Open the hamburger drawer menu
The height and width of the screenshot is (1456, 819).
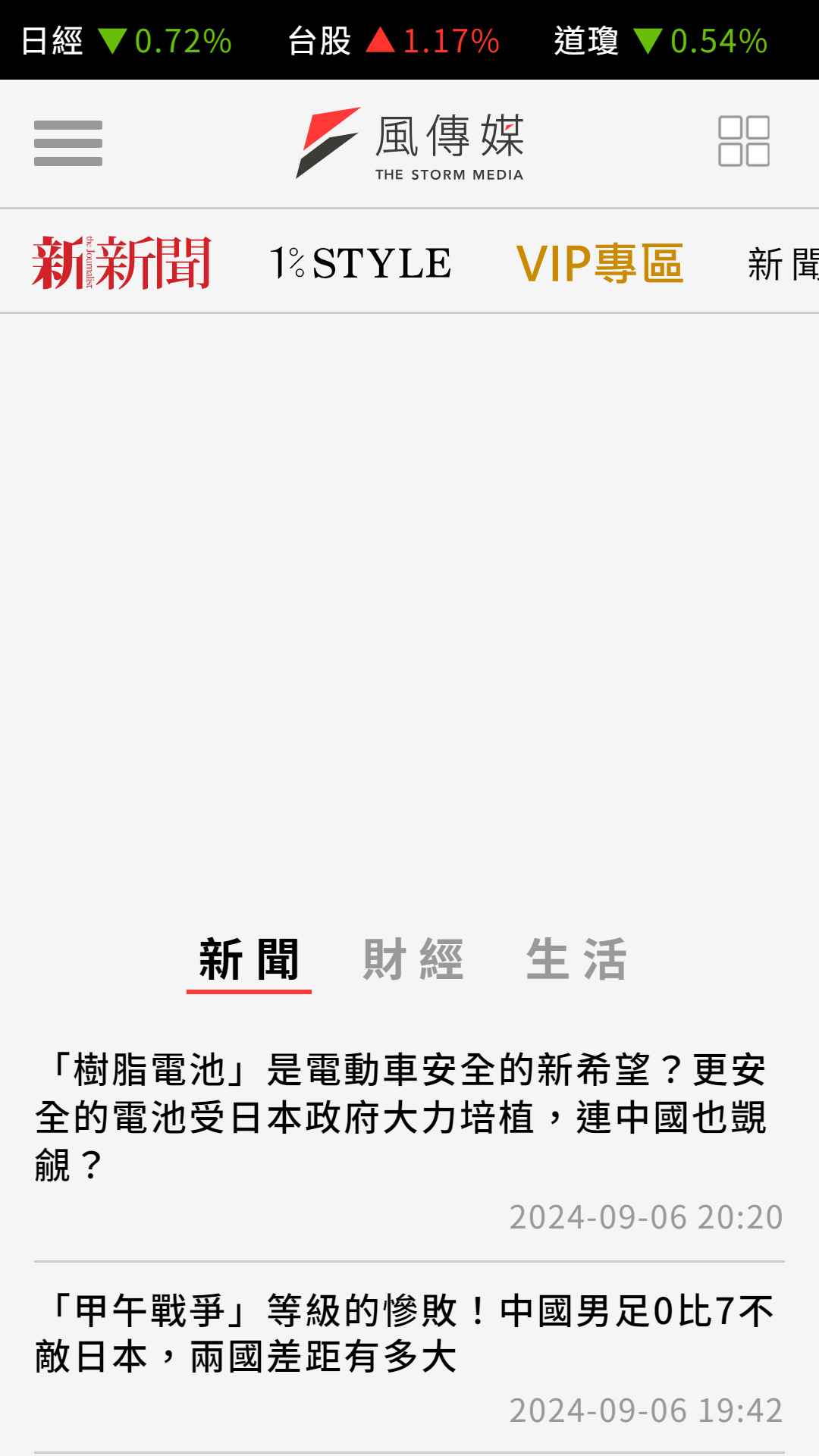[68, 143]
